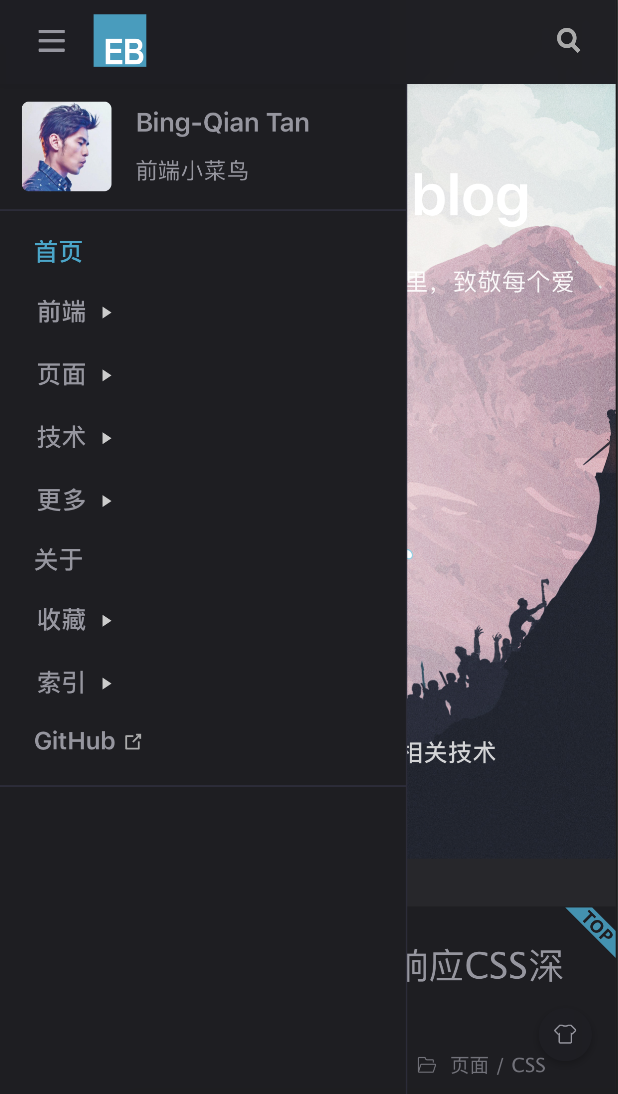Expand the 技术 menu
This screenshot has width=618, height=1094.
74,438
